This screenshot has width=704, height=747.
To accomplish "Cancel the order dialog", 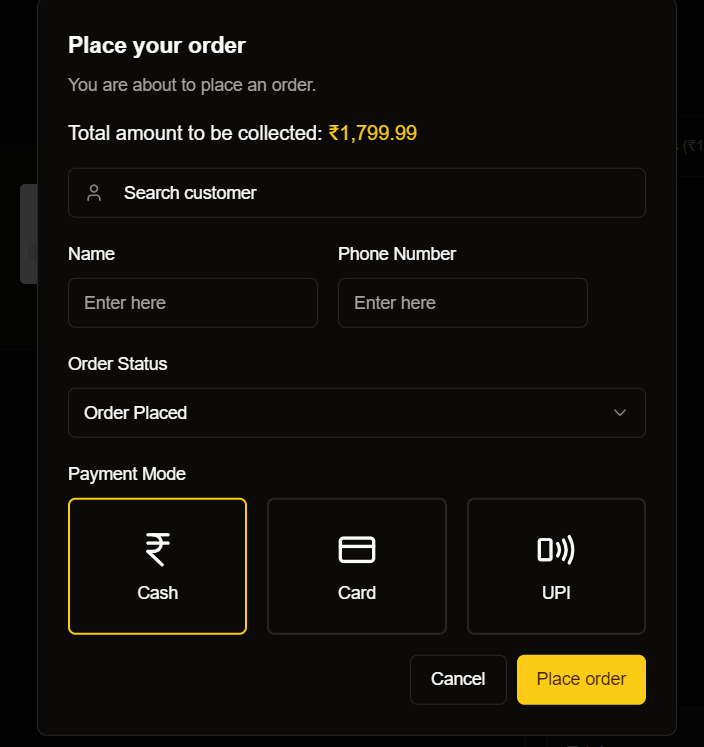I will point(458,679).
